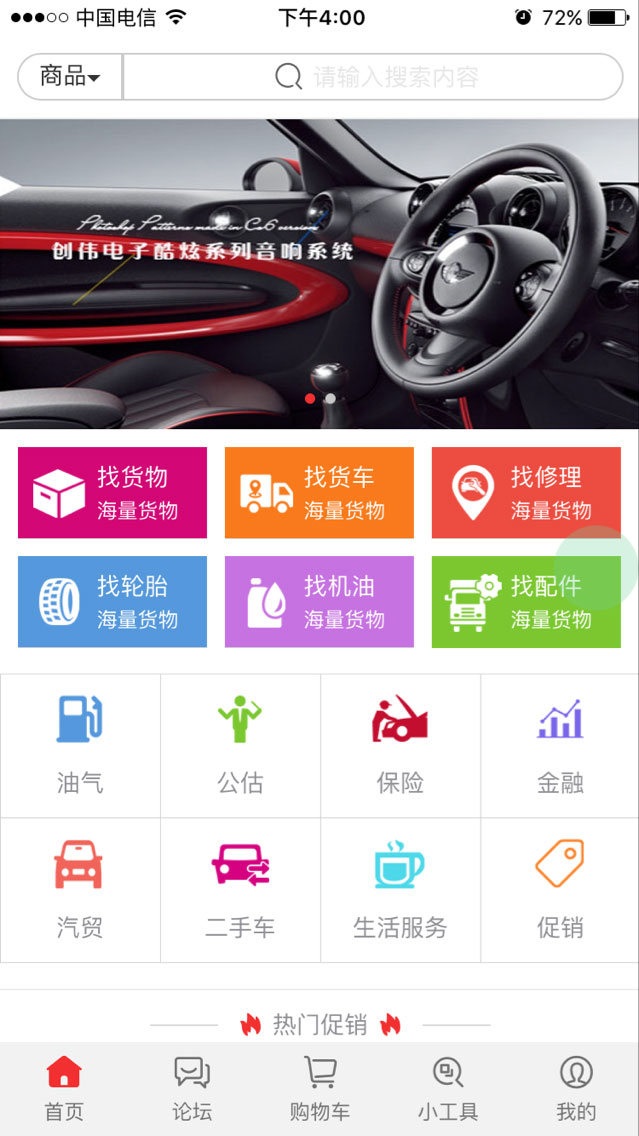
Task: Switch to the 论坛 tab
Action: coord(191,1089)
